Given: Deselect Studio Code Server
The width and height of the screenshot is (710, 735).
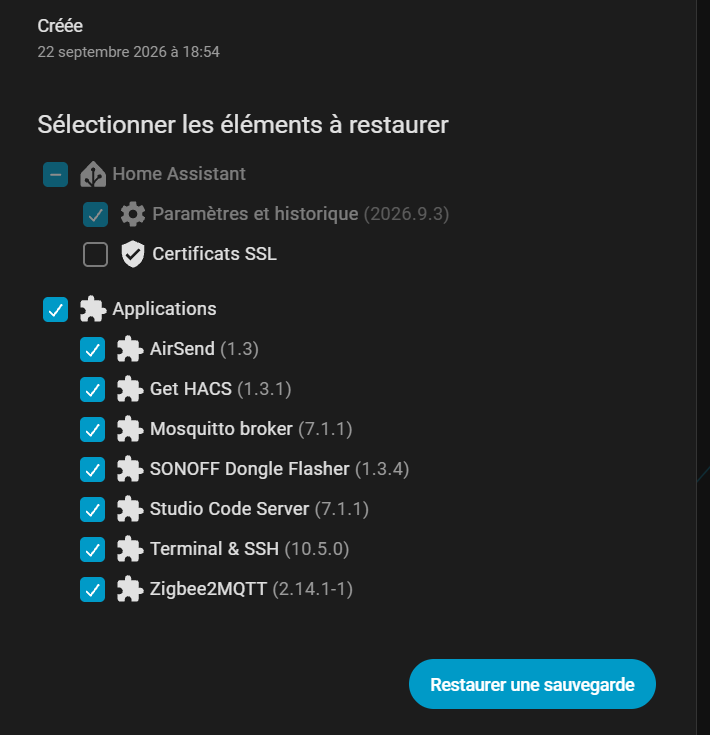Looking at the screenshot, I should [92, 510].
